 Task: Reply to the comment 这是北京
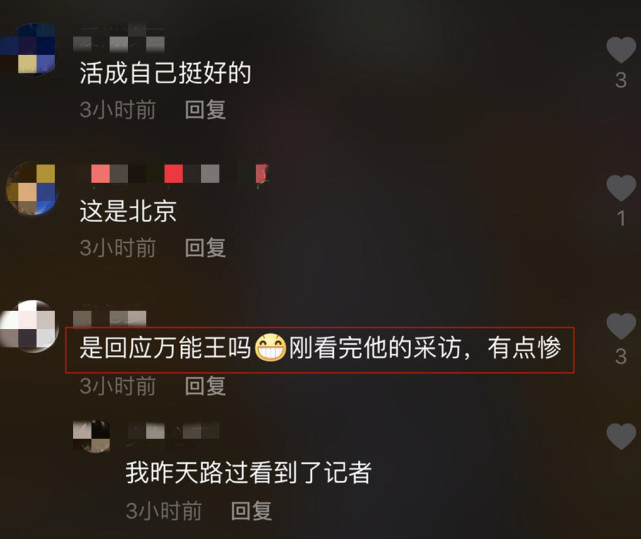(x=205, y=247)
